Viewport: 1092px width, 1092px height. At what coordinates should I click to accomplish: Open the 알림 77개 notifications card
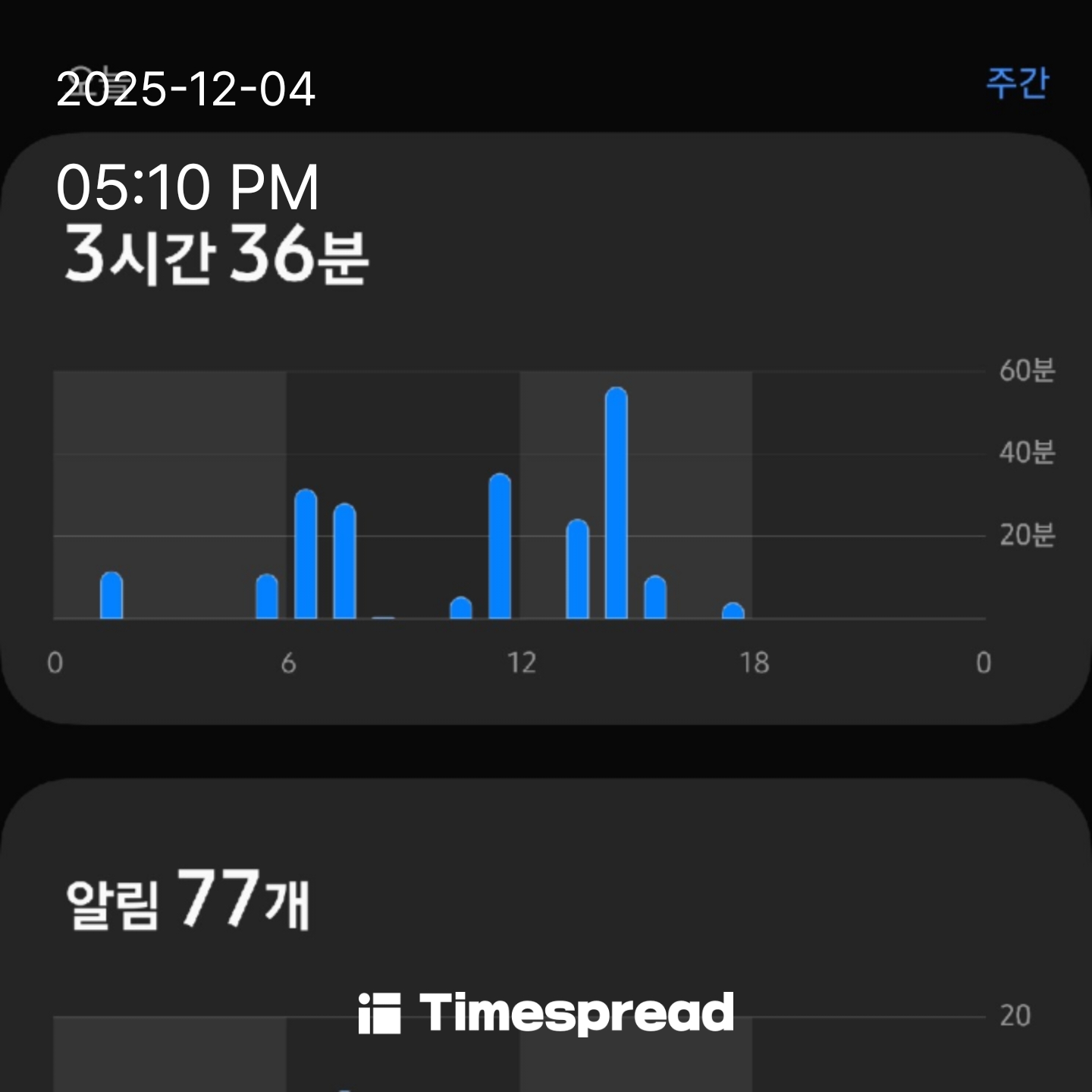[x=188, y=900]
